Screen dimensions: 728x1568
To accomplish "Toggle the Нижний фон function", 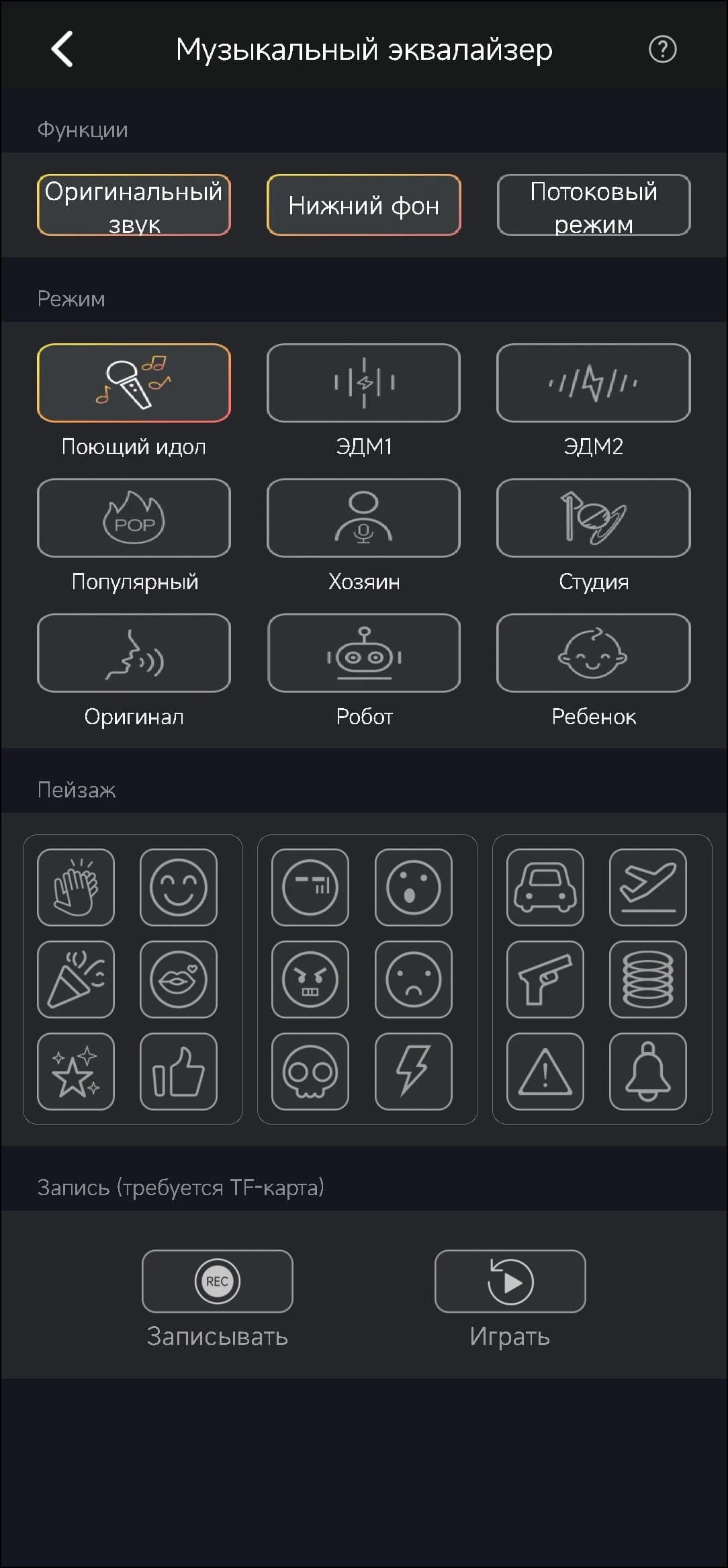I will coord(363,206).
